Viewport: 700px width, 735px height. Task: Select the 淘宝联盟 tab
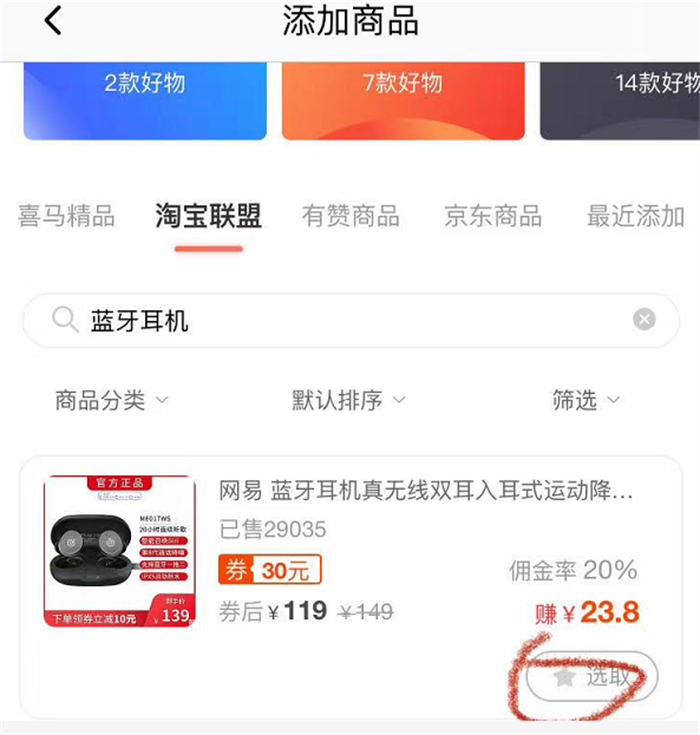pos(209,216)
